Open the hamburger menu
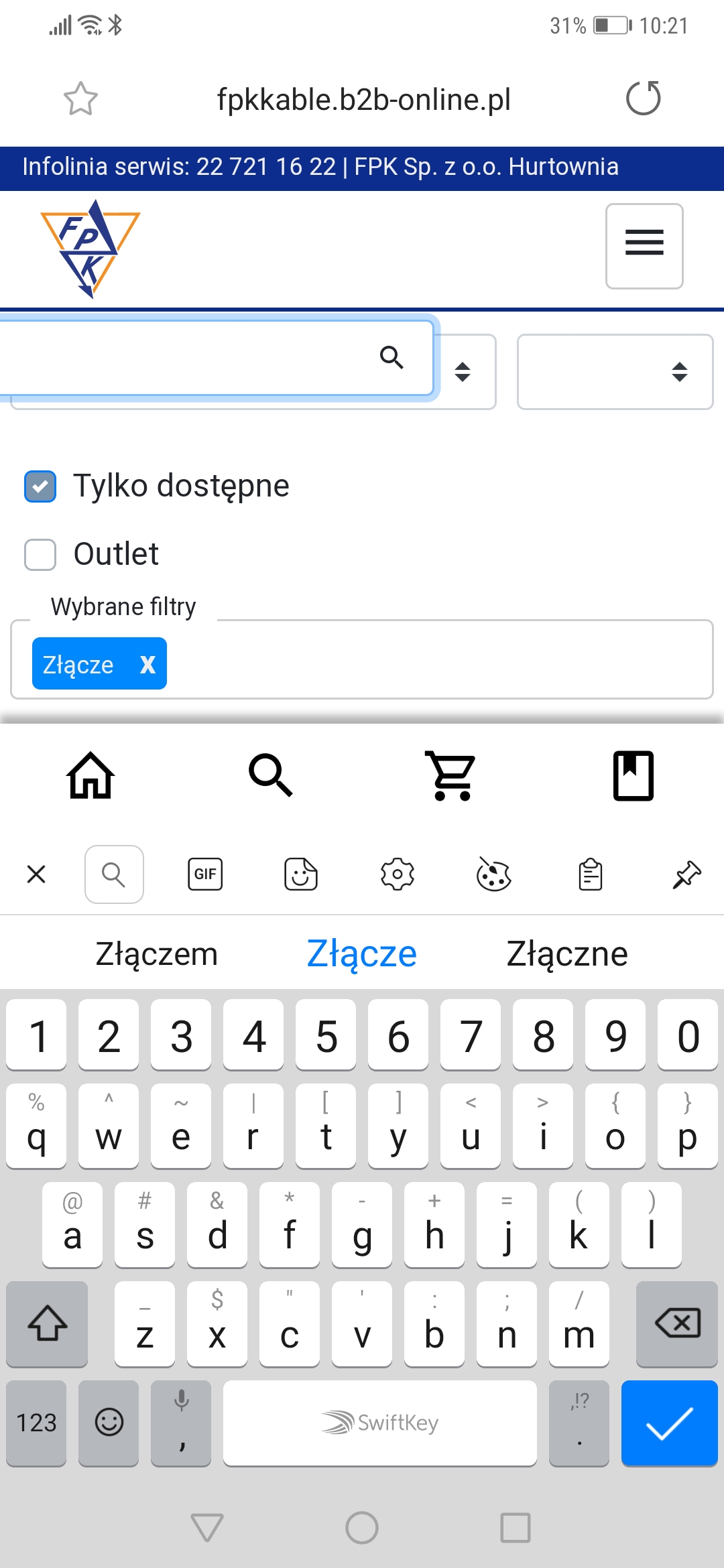This screenshot has height=1568, width=724. pos(644,246)
